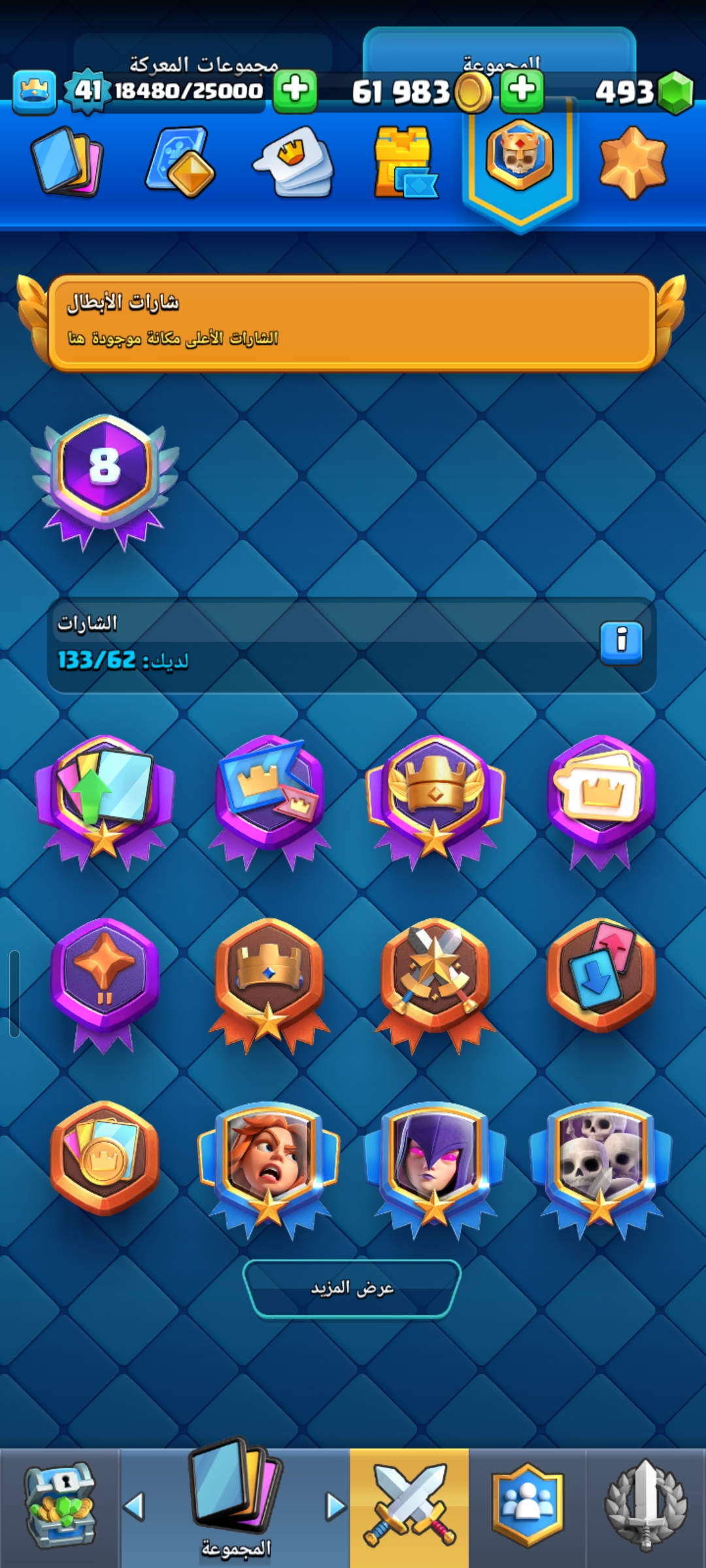Open the cards collection top tab
The width and height of the screenshot is (706, 1568).
(x=67, y=162)
